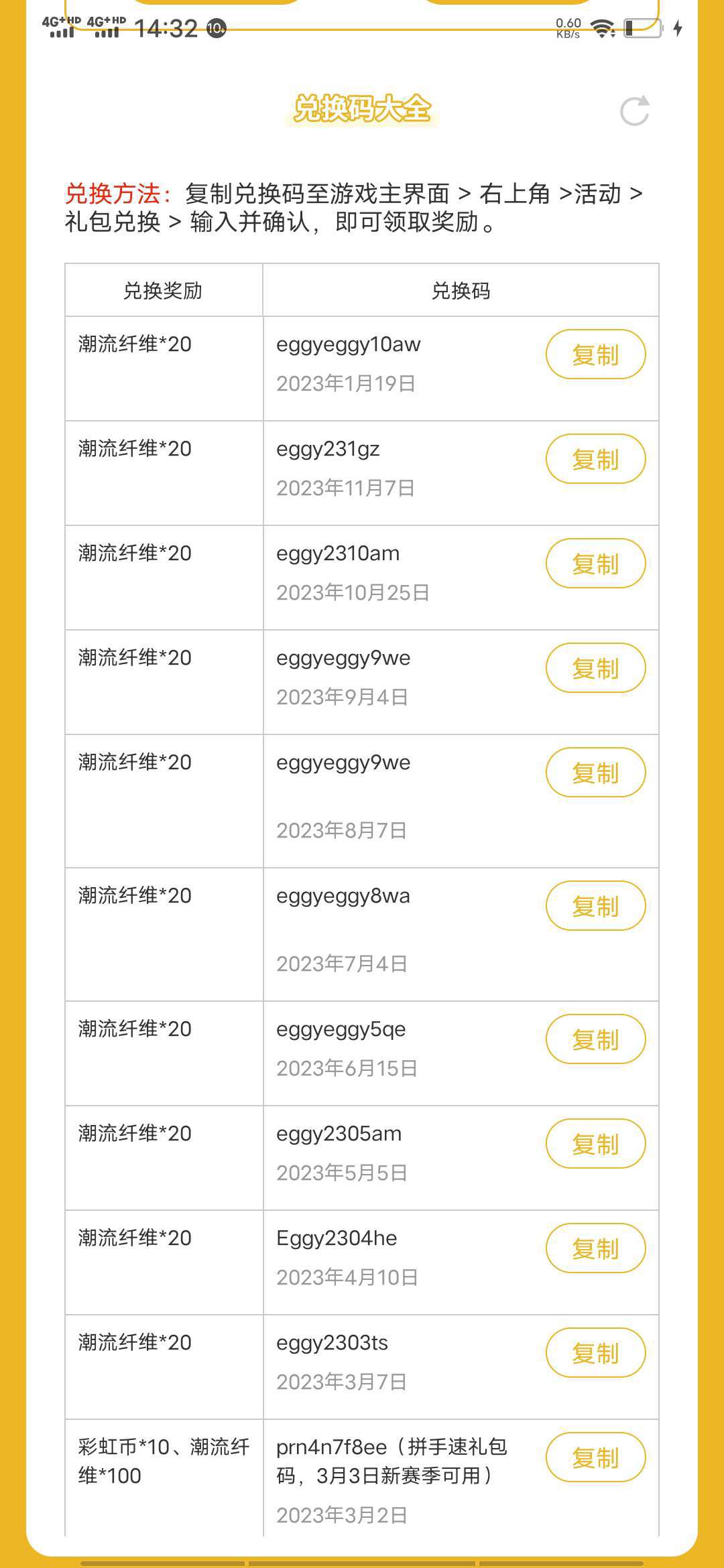Refresh the redemption code list
Viewport: 724px width, 1568px height.
tap(634, 111)
